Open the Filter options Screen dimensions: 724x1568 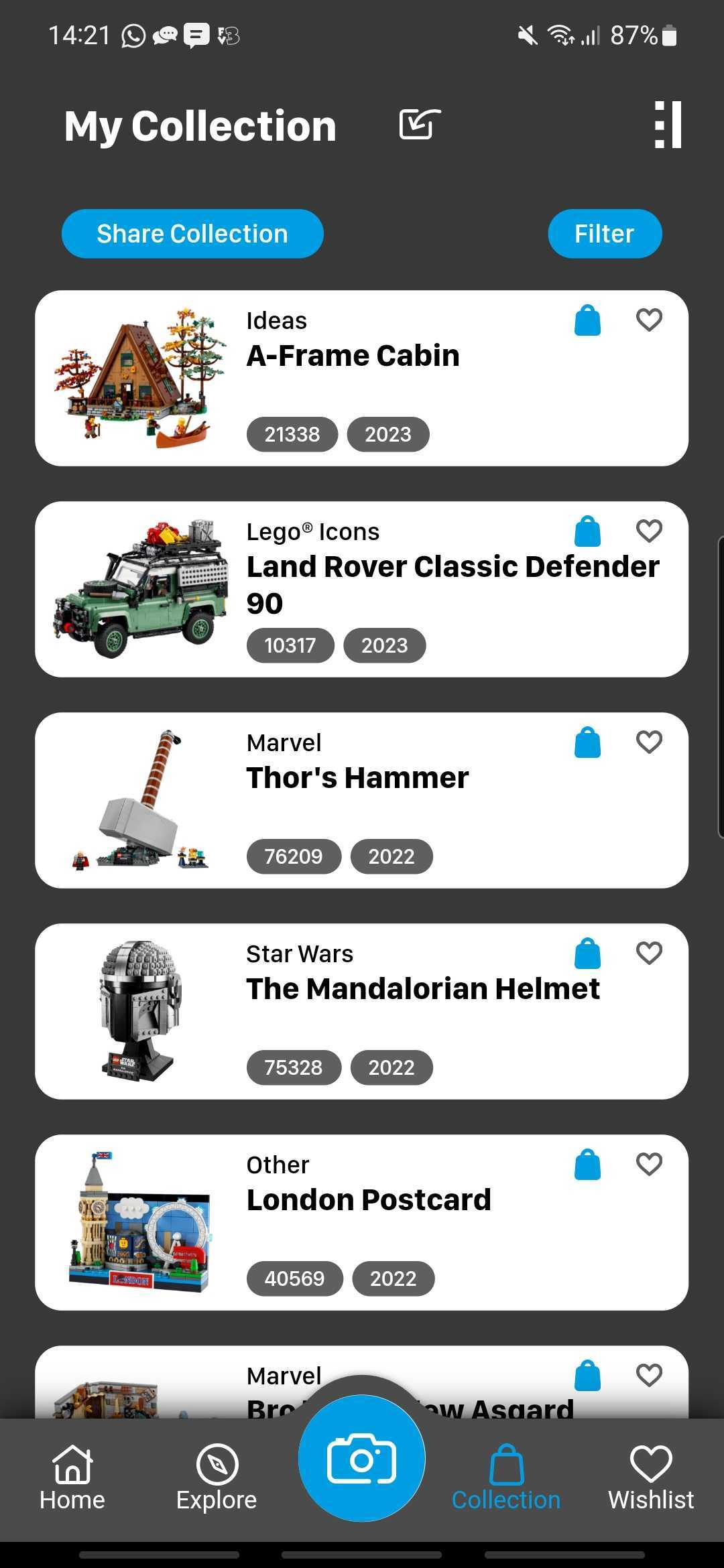click(x=604, y=234)
